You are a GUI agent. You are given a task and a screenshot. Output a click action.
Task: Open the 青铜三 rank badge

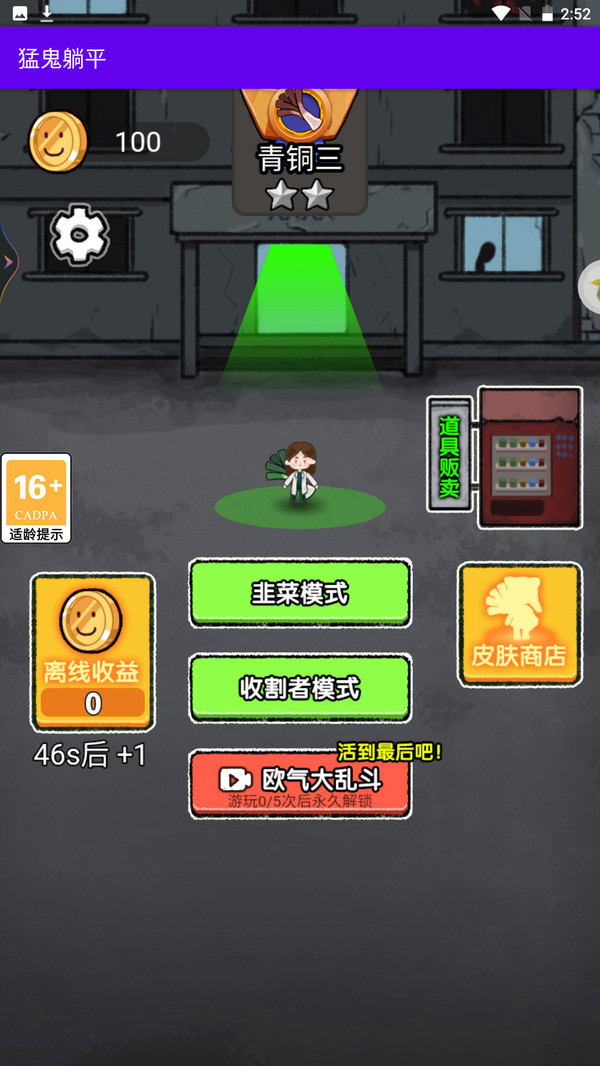pos(300,150)
